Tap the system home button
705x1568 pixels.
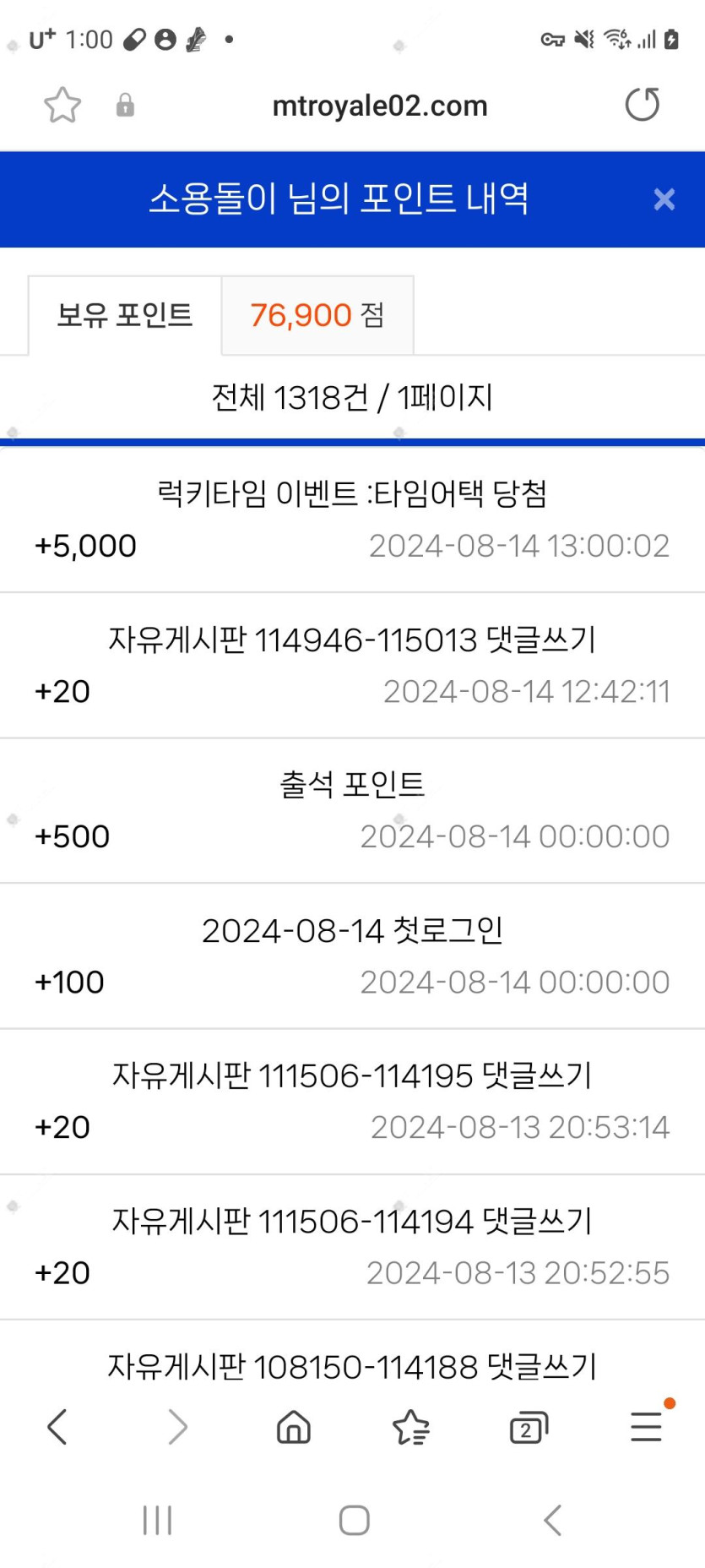[354, 1520]
